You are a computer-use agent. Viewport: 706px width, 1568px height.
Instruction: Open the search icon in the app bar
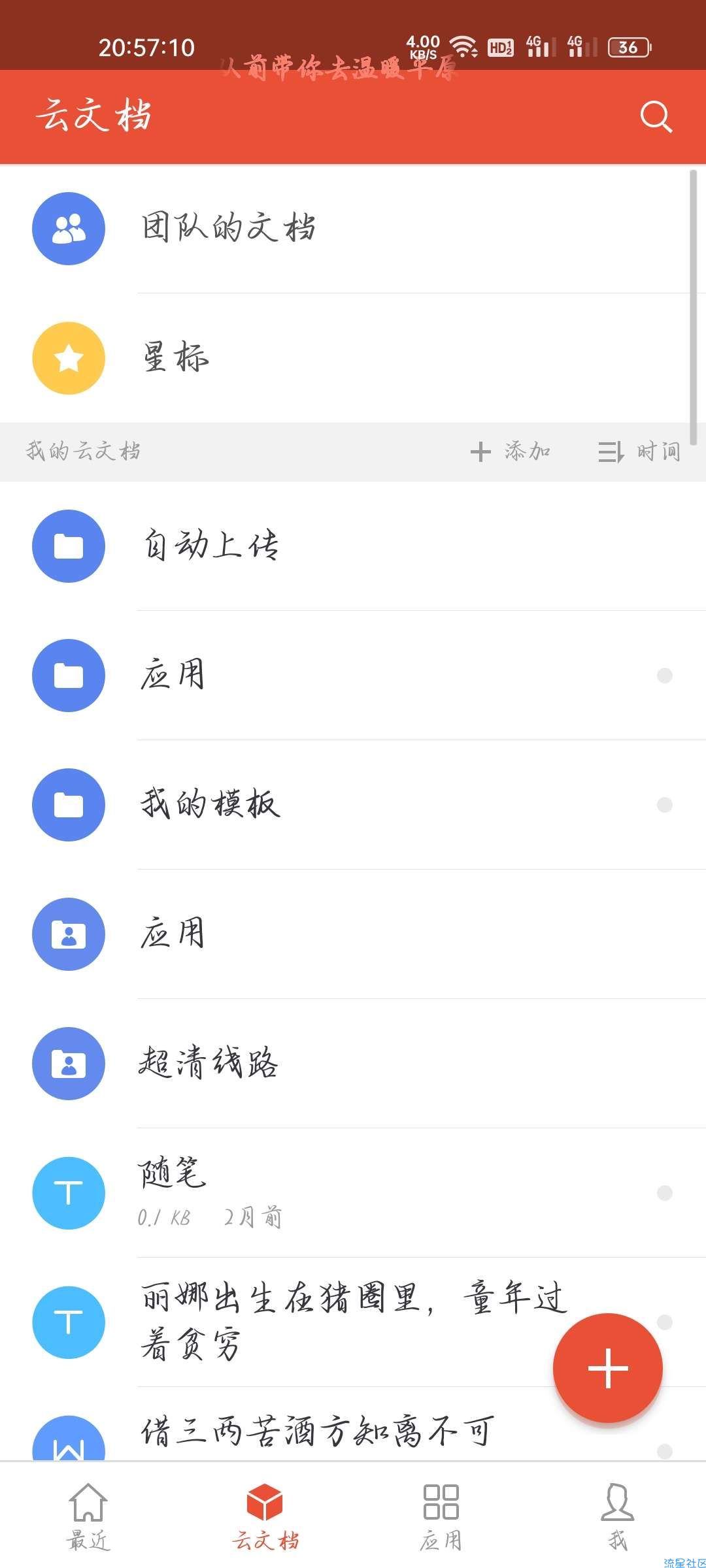click(656, 117)
